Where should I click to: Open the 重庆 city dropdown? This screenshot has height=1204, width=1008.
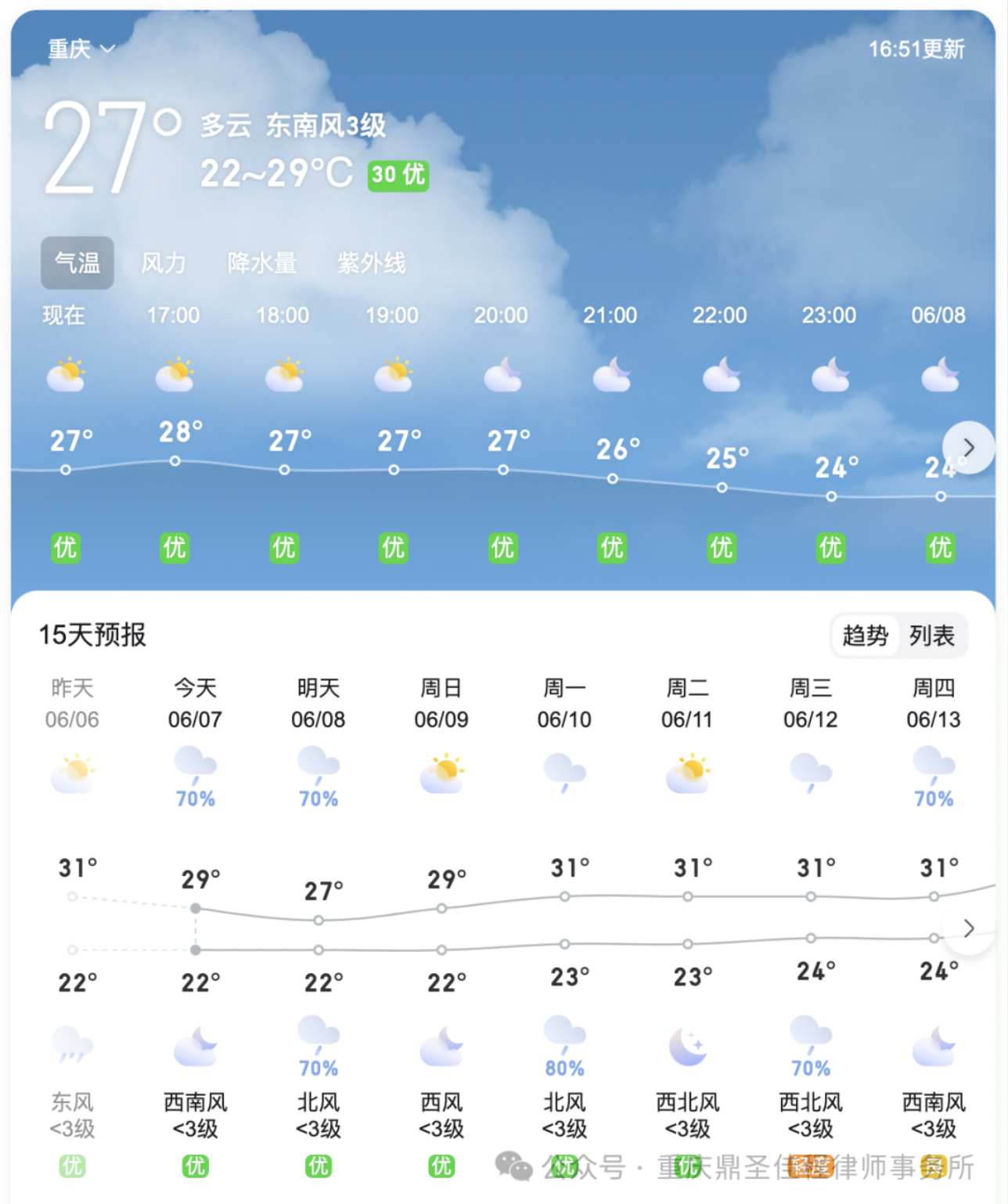click(81, 49)
